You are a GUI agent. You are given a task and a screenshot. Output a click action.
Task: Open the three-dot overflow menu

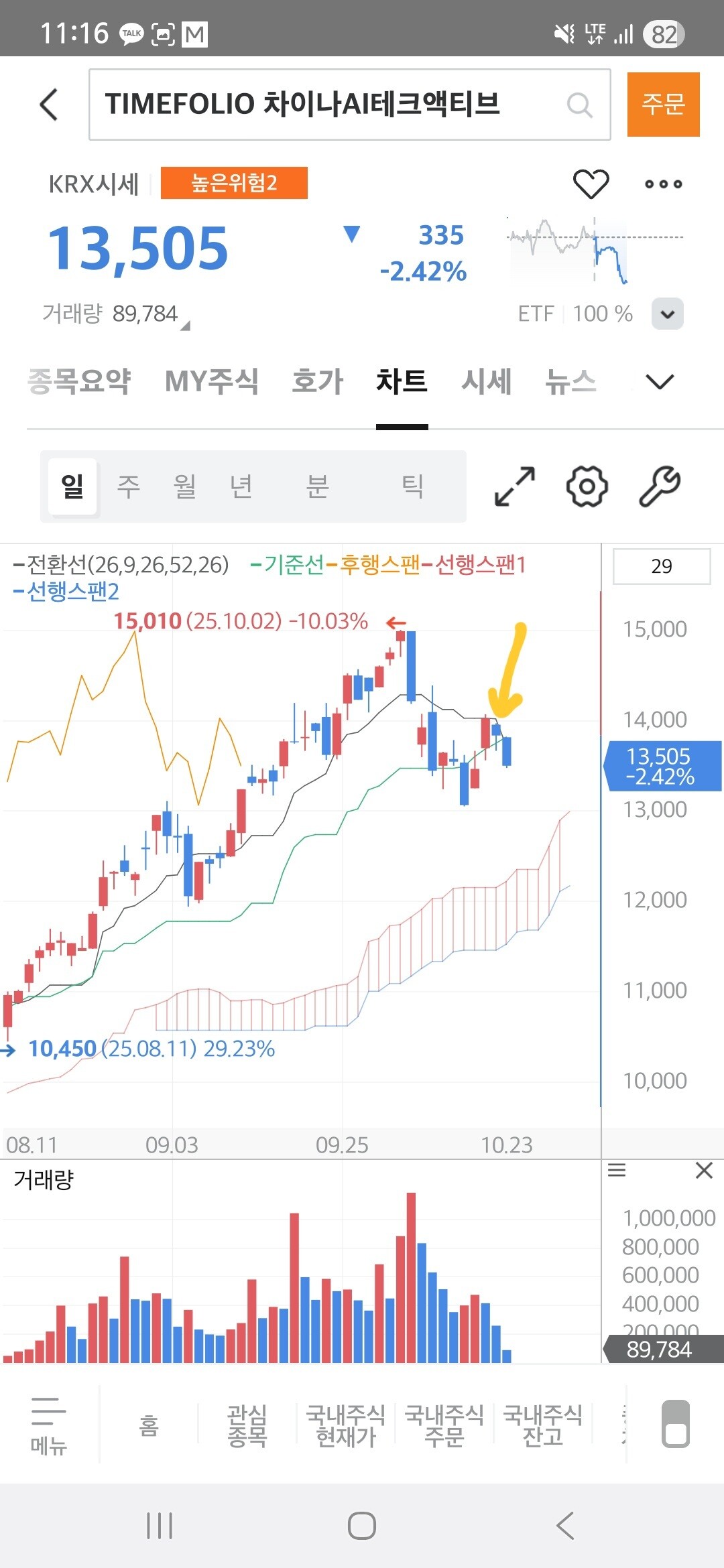[x=663, y=184]
